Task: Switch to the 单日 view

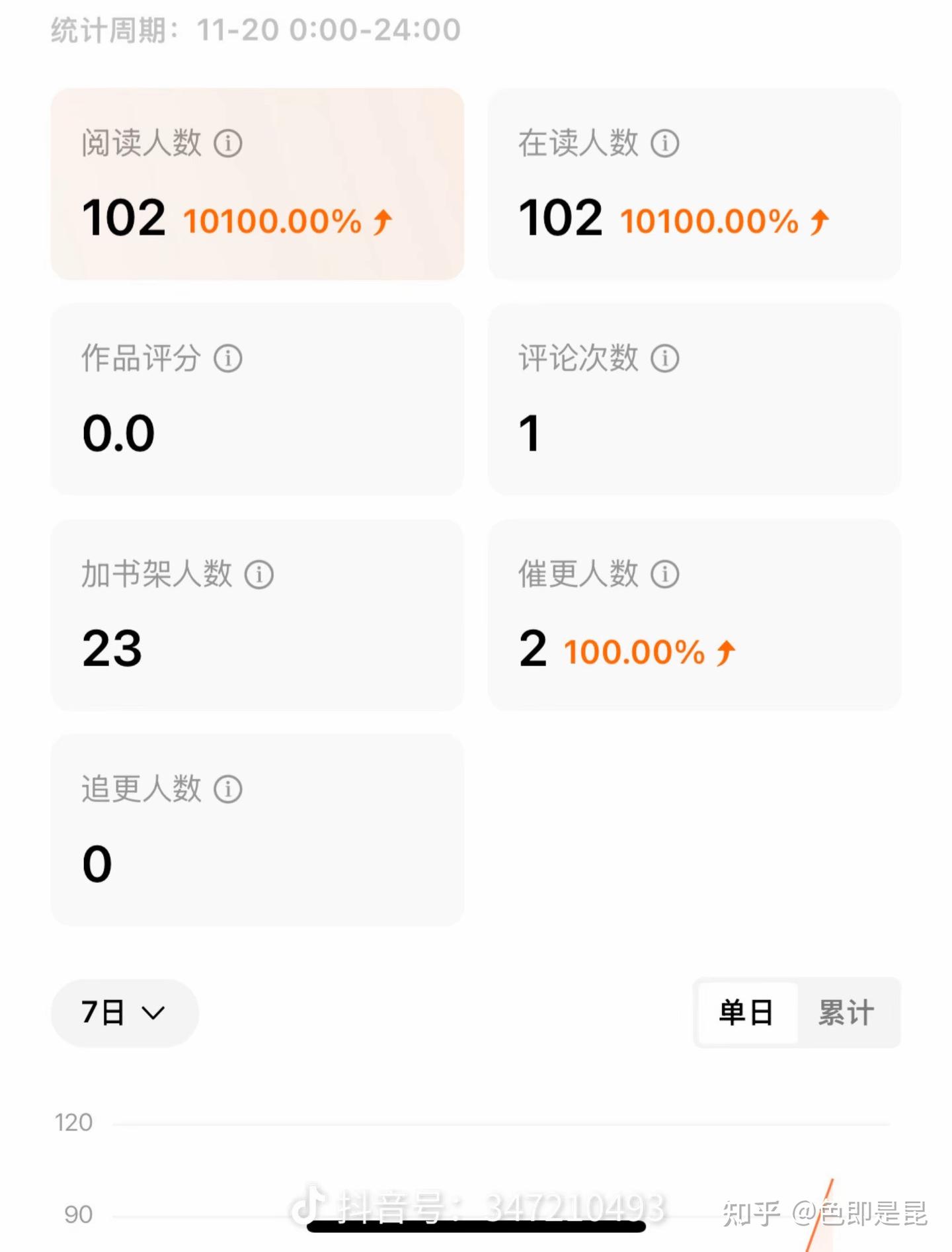Action: tap(747, 1013)
